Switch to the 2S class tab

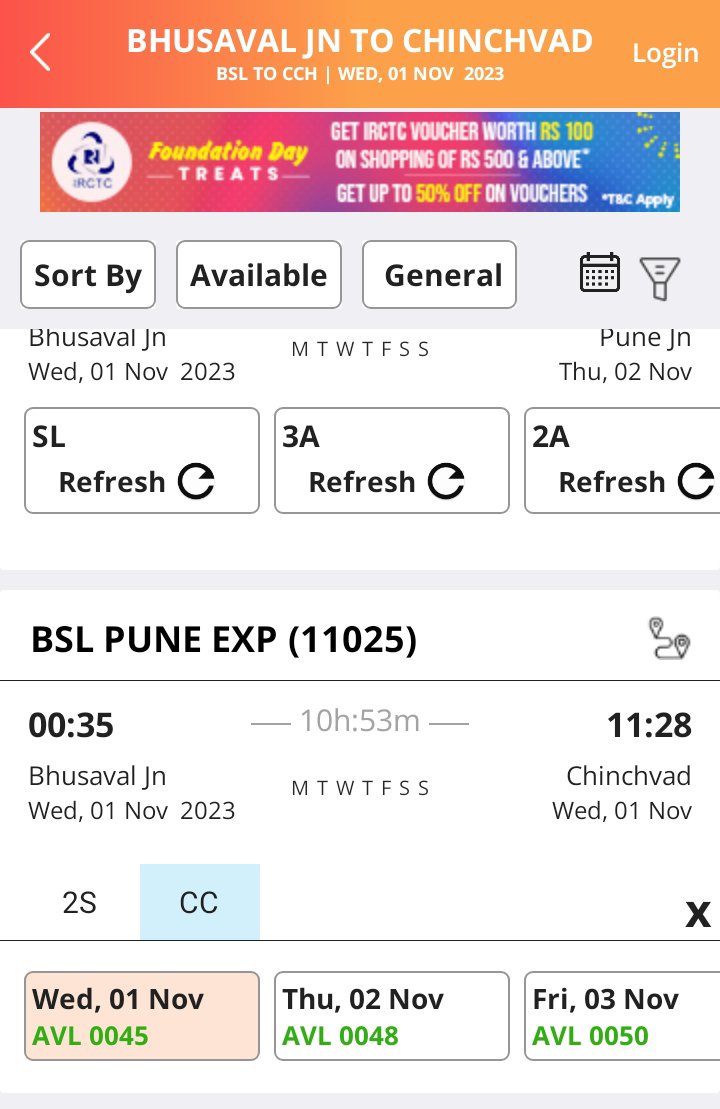pos(80,903)
